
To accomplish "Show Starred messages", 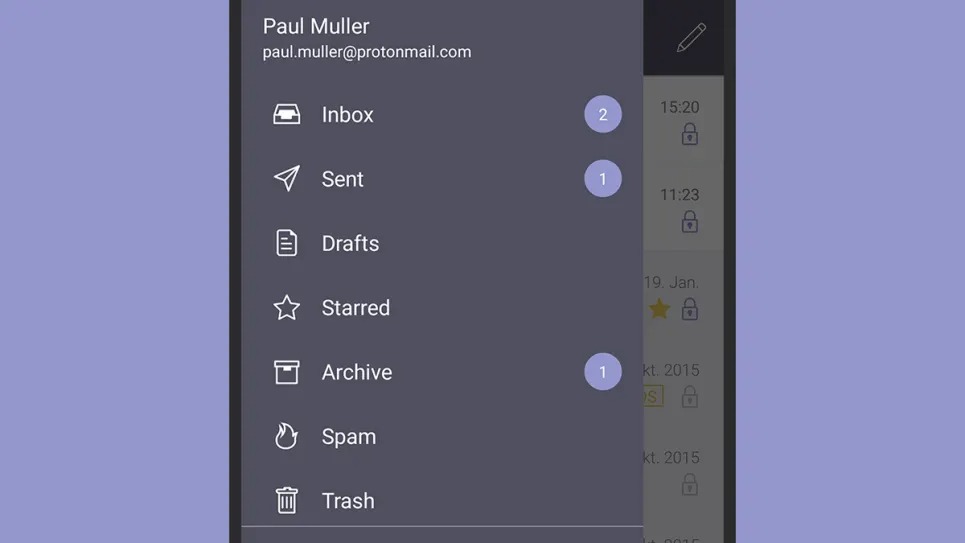I will [x=355, y=308].
